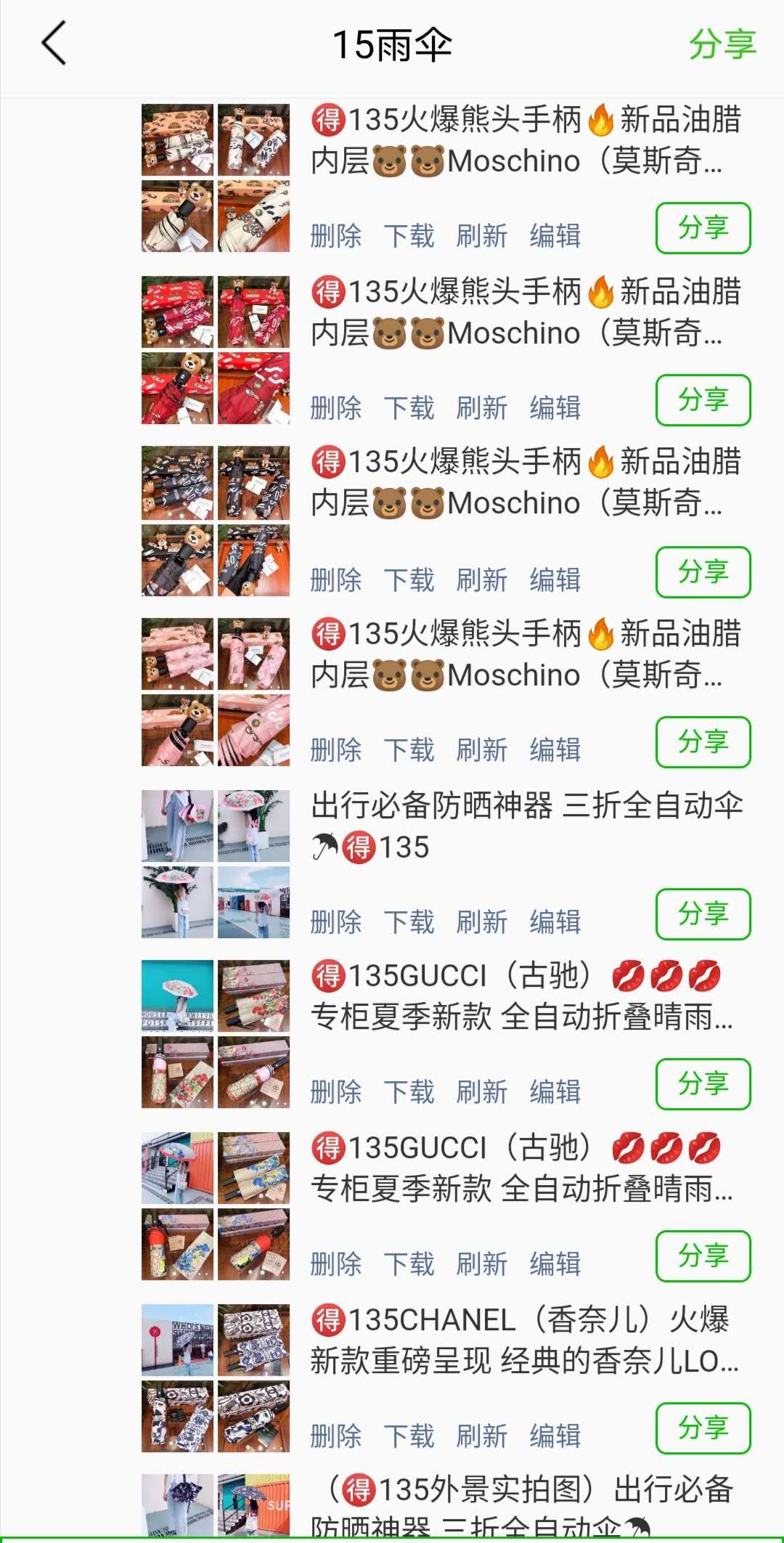784x1543 pixels.
Task: Edit the cream Moschino bear umbrella item
Action: (555, 236)
